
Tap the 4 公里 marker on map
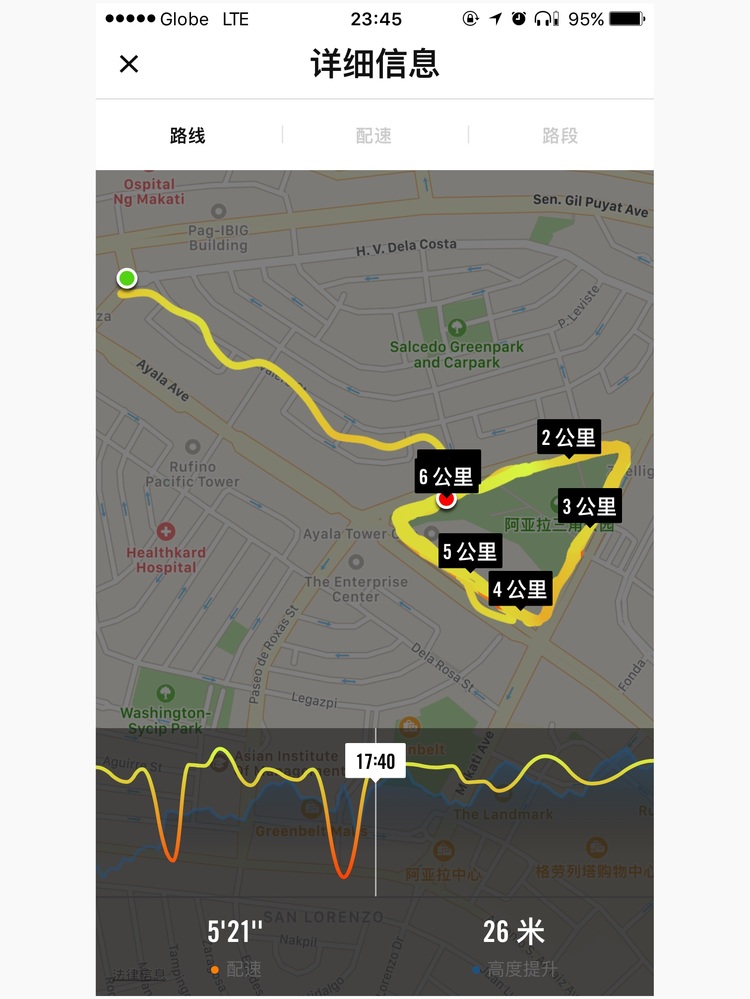(x=520, y=589)
